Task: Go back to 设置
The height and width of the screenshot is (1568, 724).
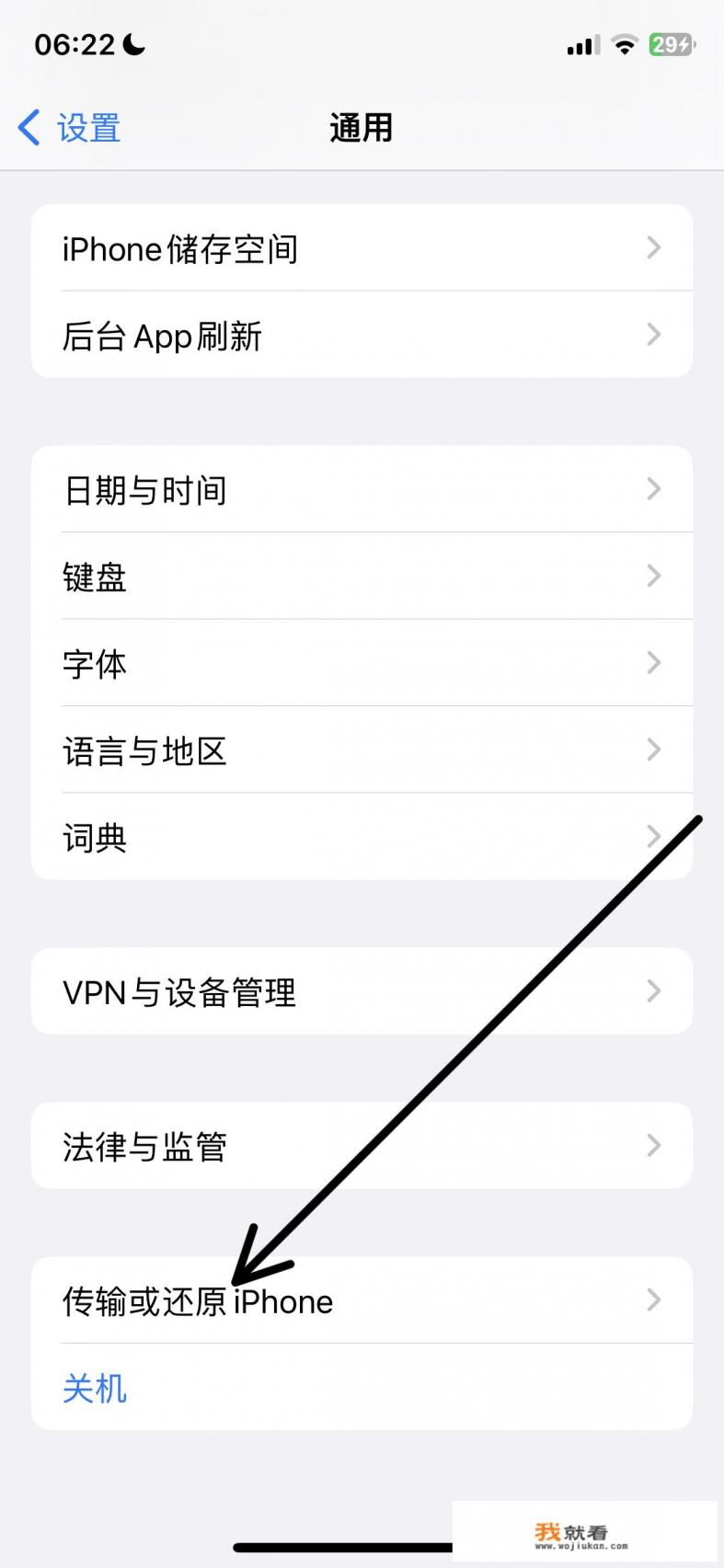Action: (x=70, y=128)
